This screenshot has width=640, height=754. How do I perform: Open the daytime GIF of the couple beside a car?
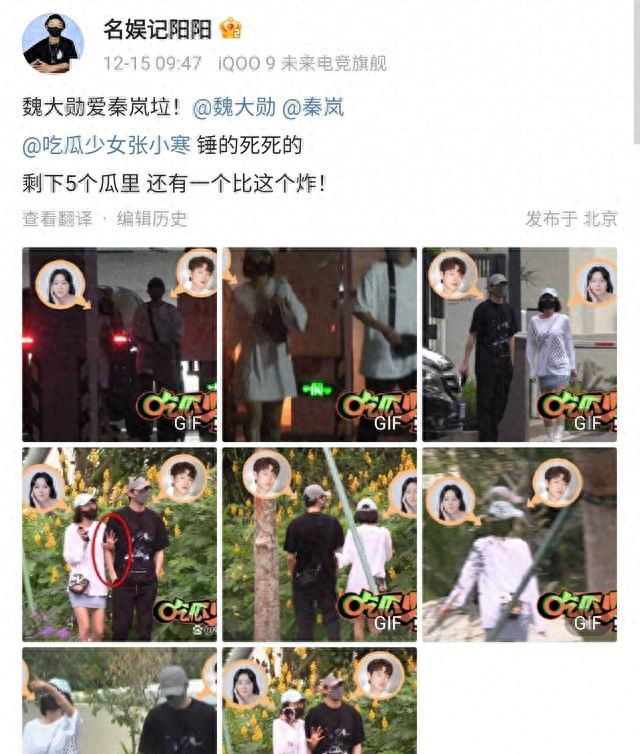click(519, 344)
